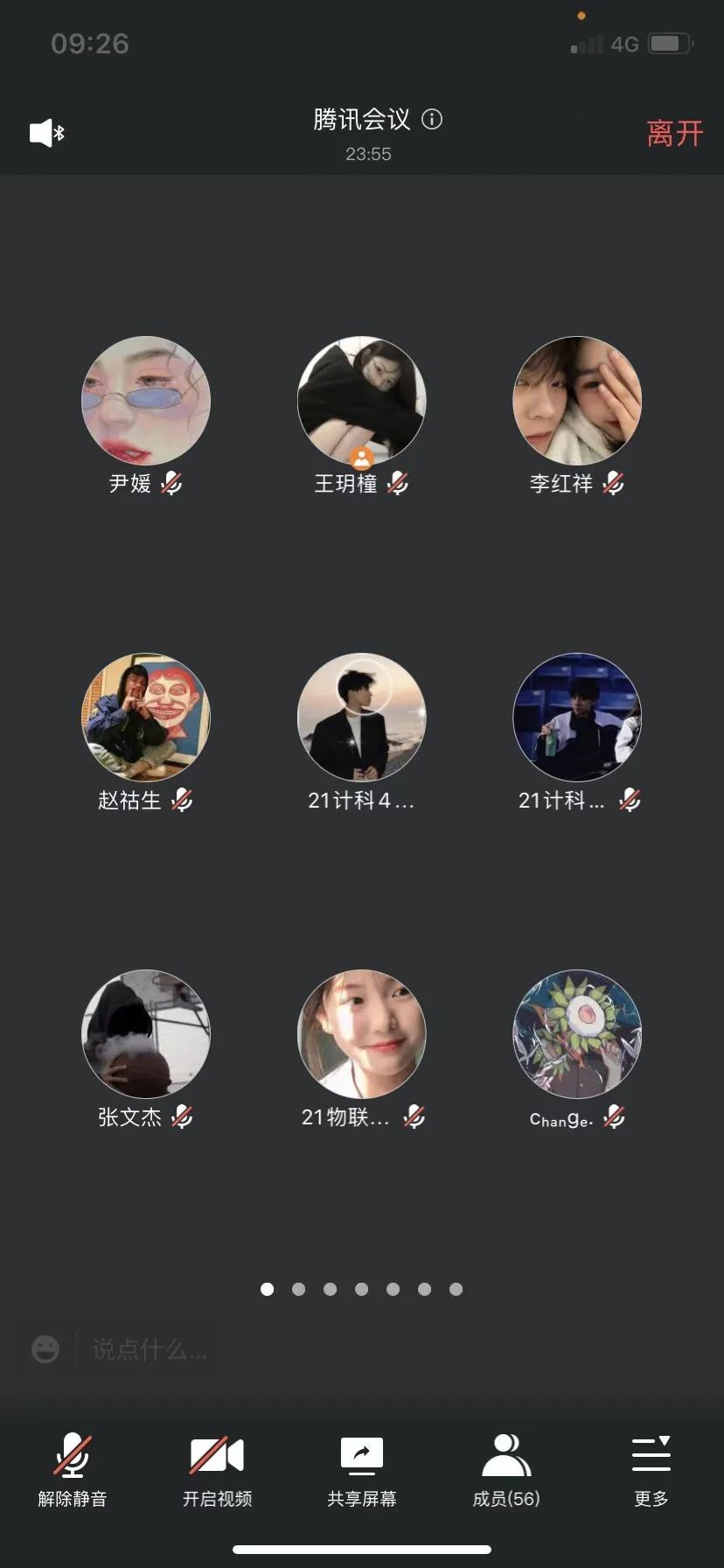This screenshot has height=1568, width=724.
Task: Select participant 张文杰
Action: click(x=146, y=1034)
